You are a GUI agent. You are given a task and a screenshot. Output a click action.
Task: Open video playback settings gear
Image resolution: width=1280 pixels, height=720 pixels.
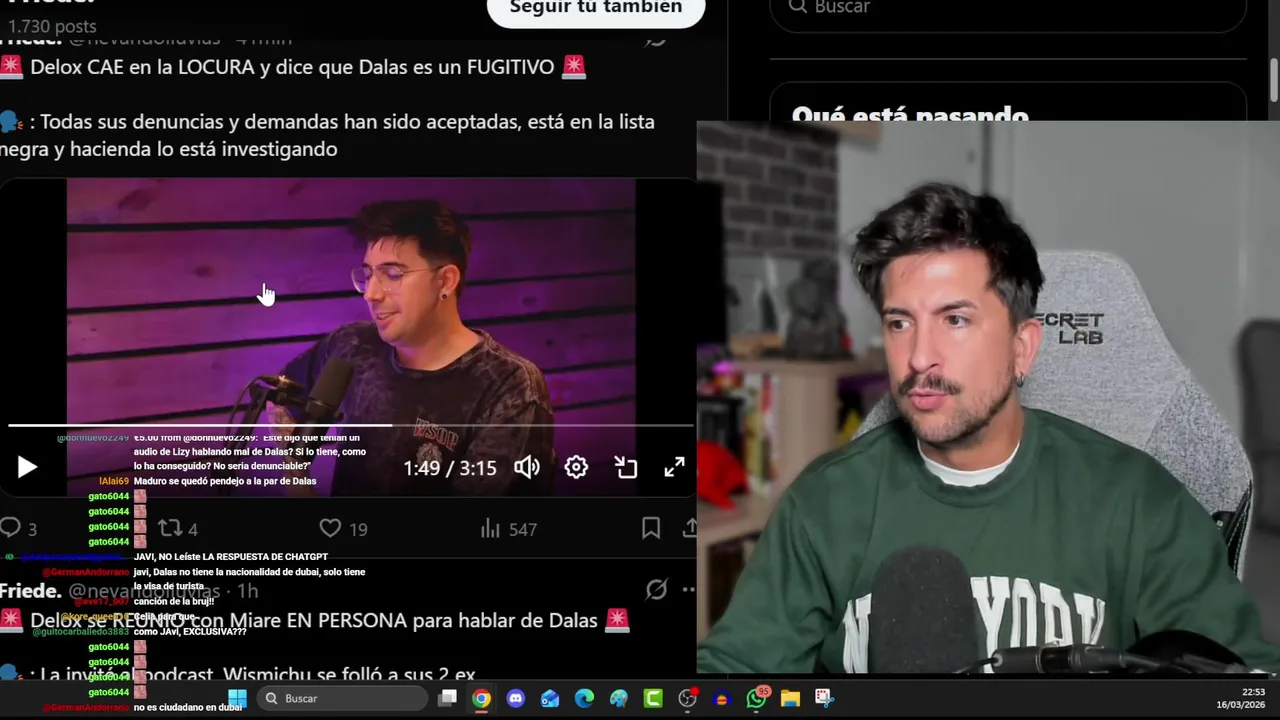(x=576, y=467)
